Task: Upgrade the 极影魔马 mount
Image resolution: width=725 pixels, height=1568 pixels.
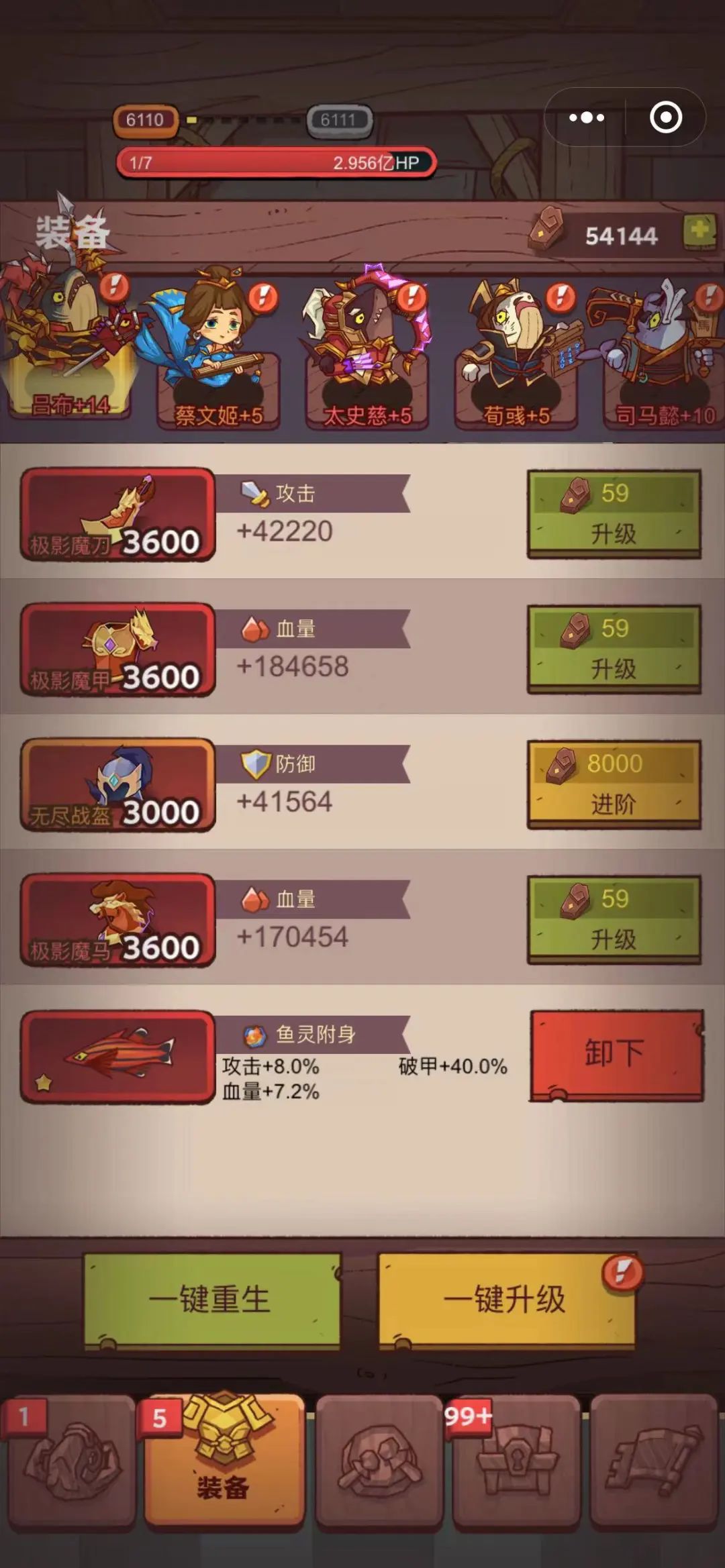Action: [614, 919]
